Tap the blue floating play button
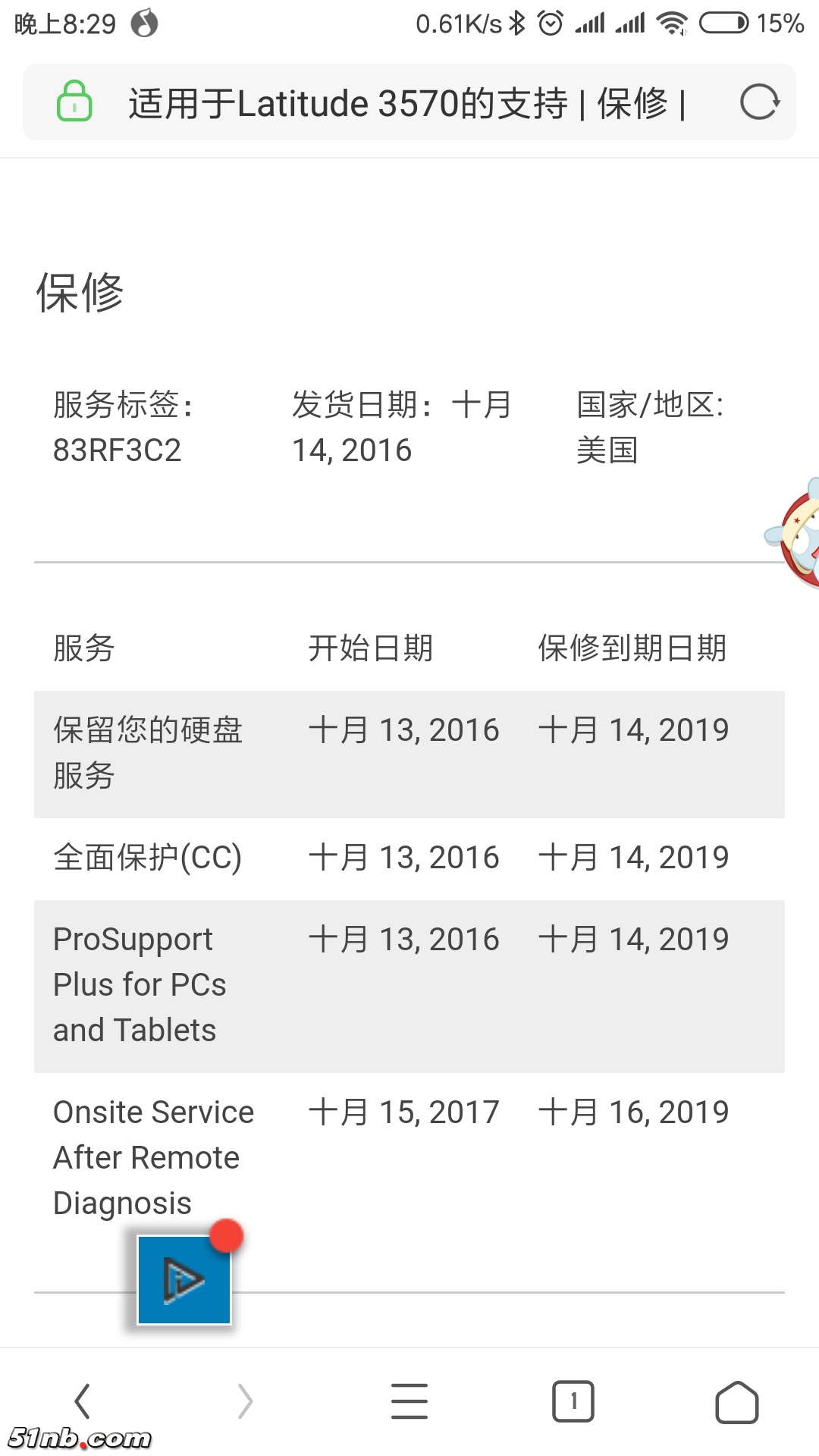The image size is (819, 1456). tap(184, 1279)
